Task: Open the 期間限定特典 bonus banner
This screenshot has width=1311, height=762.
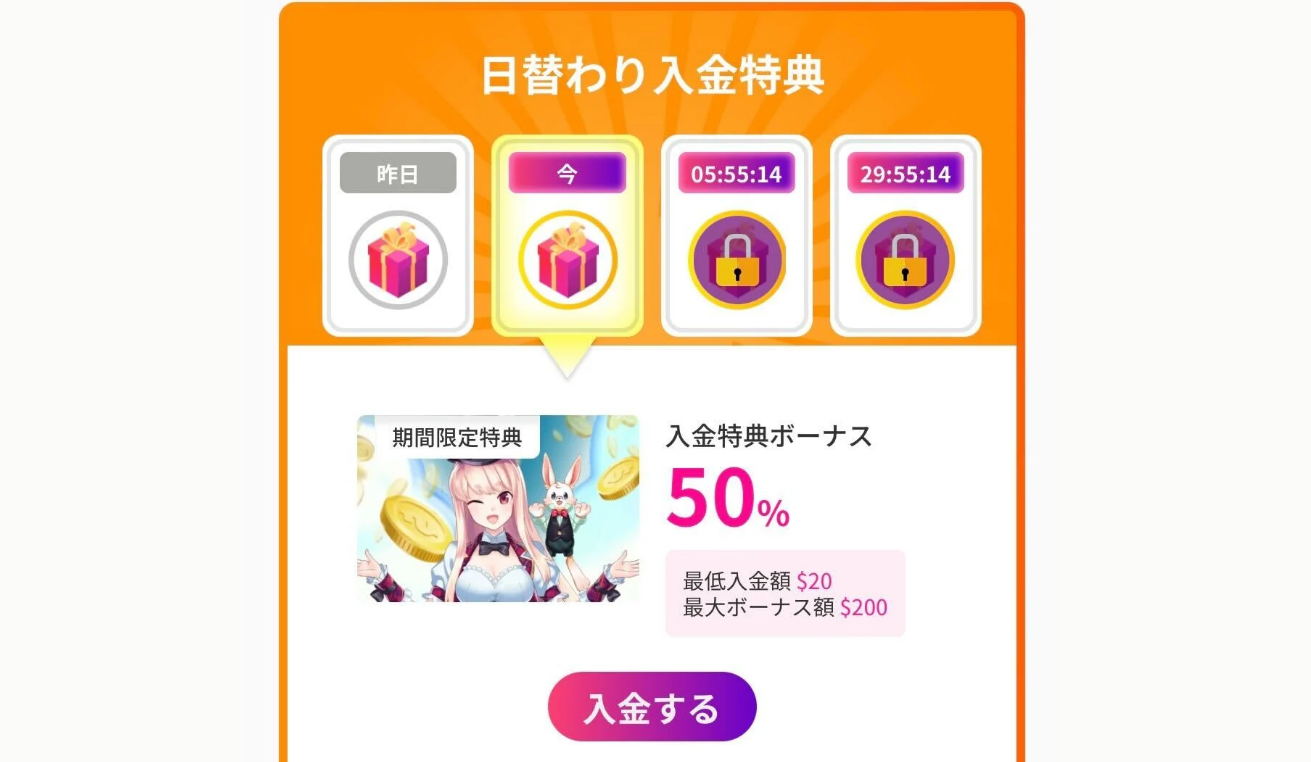Action: pos(498,509)
